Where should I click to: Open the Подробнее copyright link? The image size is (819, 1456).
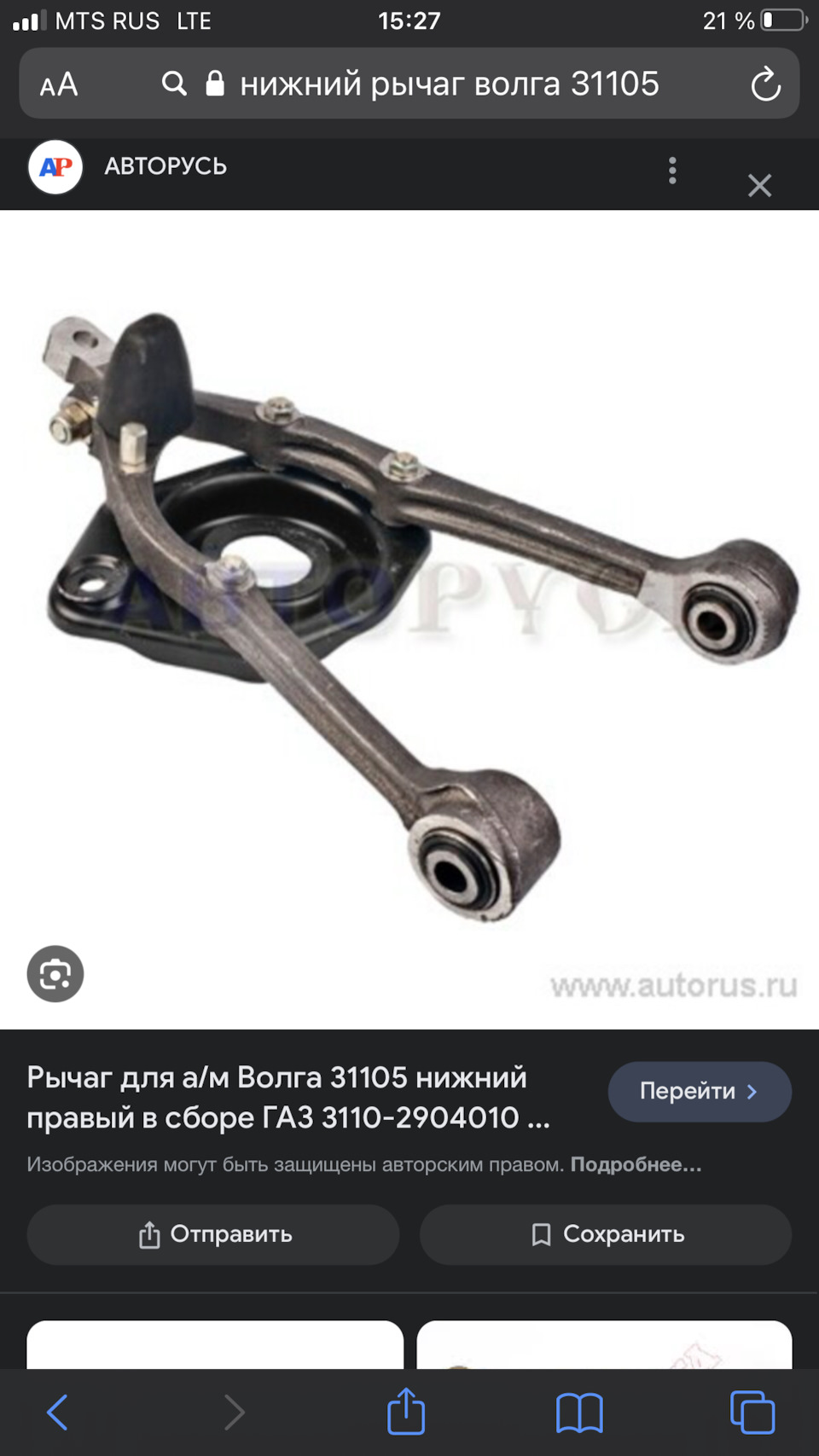(636, 1164)
